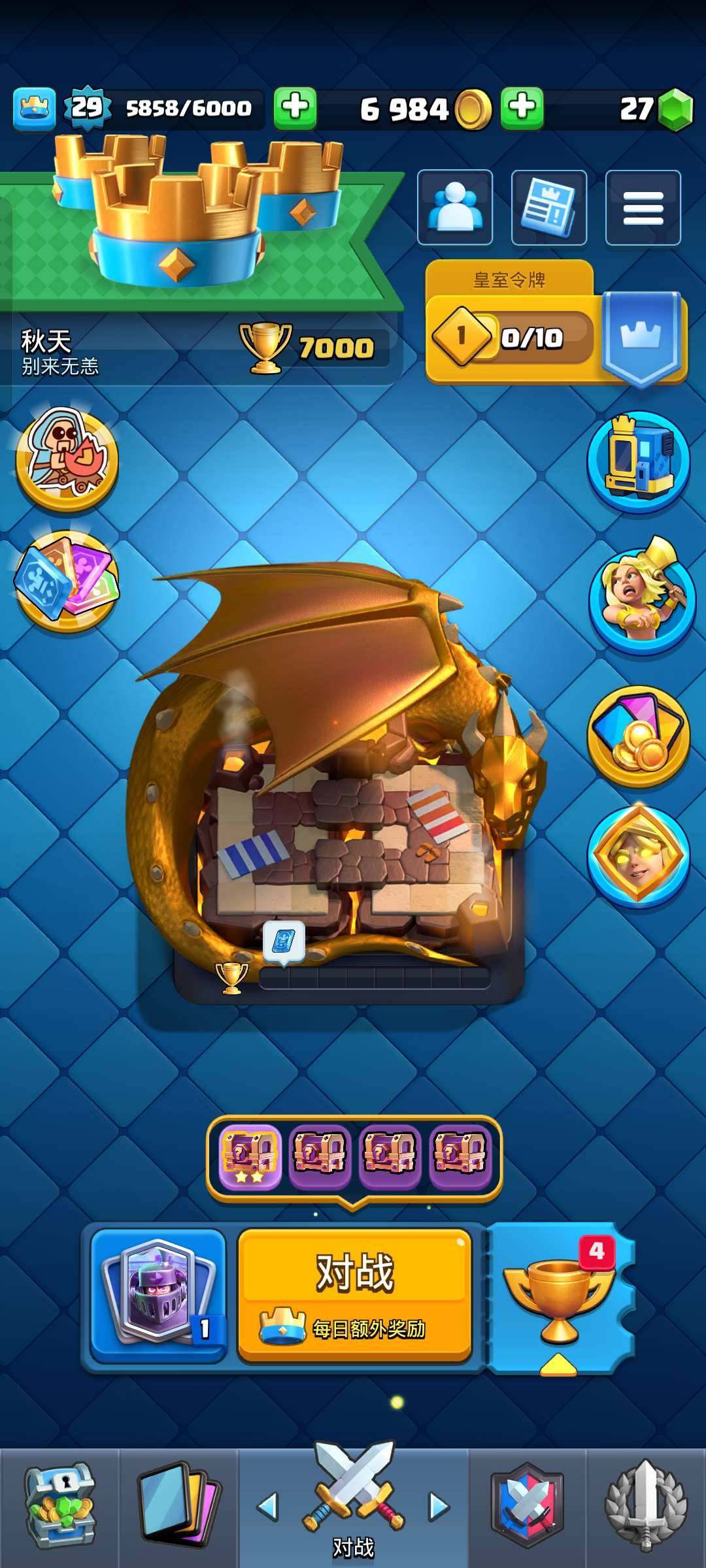Open the trophy event button with badge 4
This screenshot has height=1568, width=706.
560,1297
